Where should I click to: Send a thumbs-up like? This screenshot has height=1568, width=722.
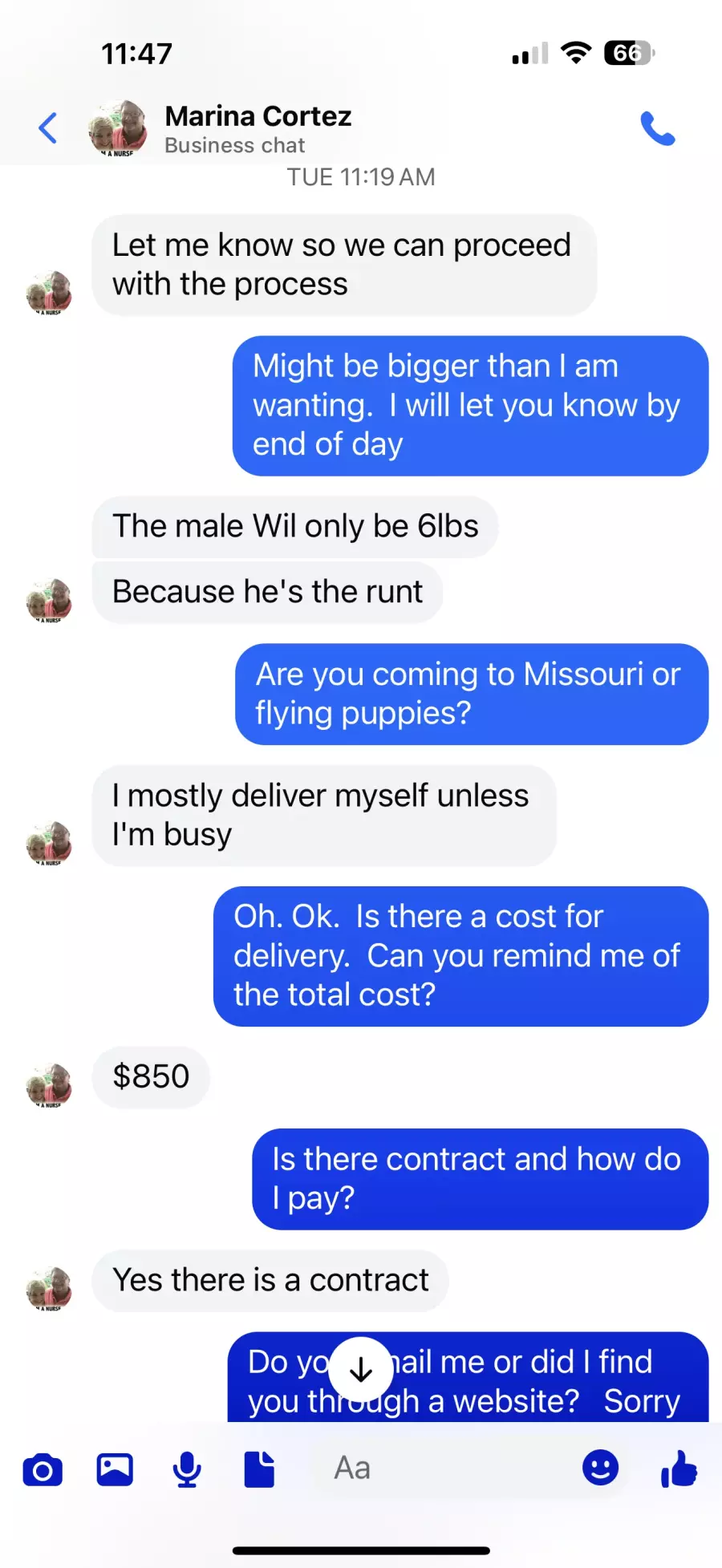tap(679, 1469)
